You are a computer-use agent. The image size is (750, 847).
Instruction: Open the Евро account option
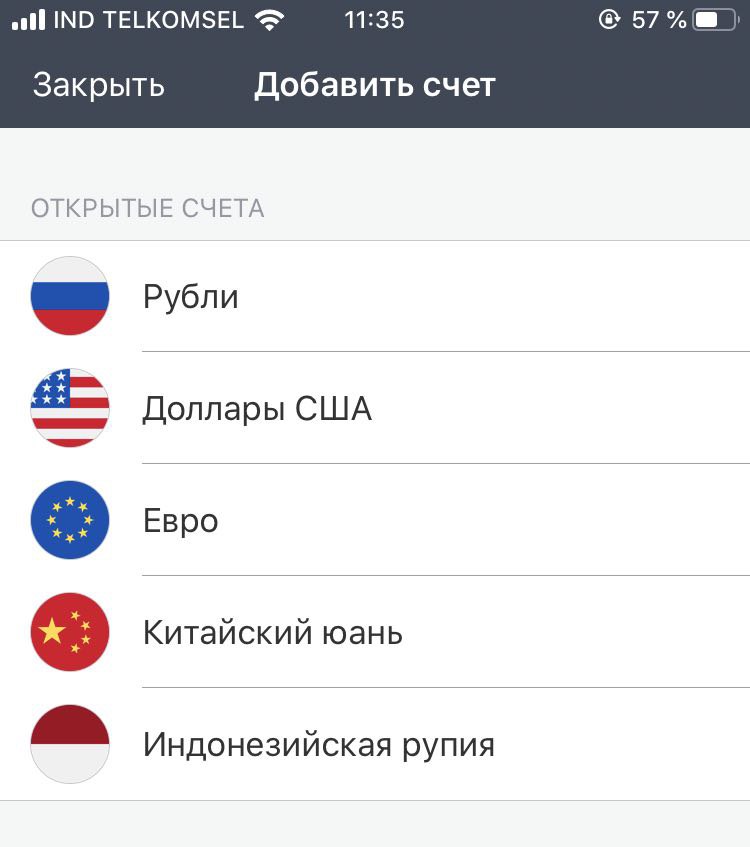point(180,521)
